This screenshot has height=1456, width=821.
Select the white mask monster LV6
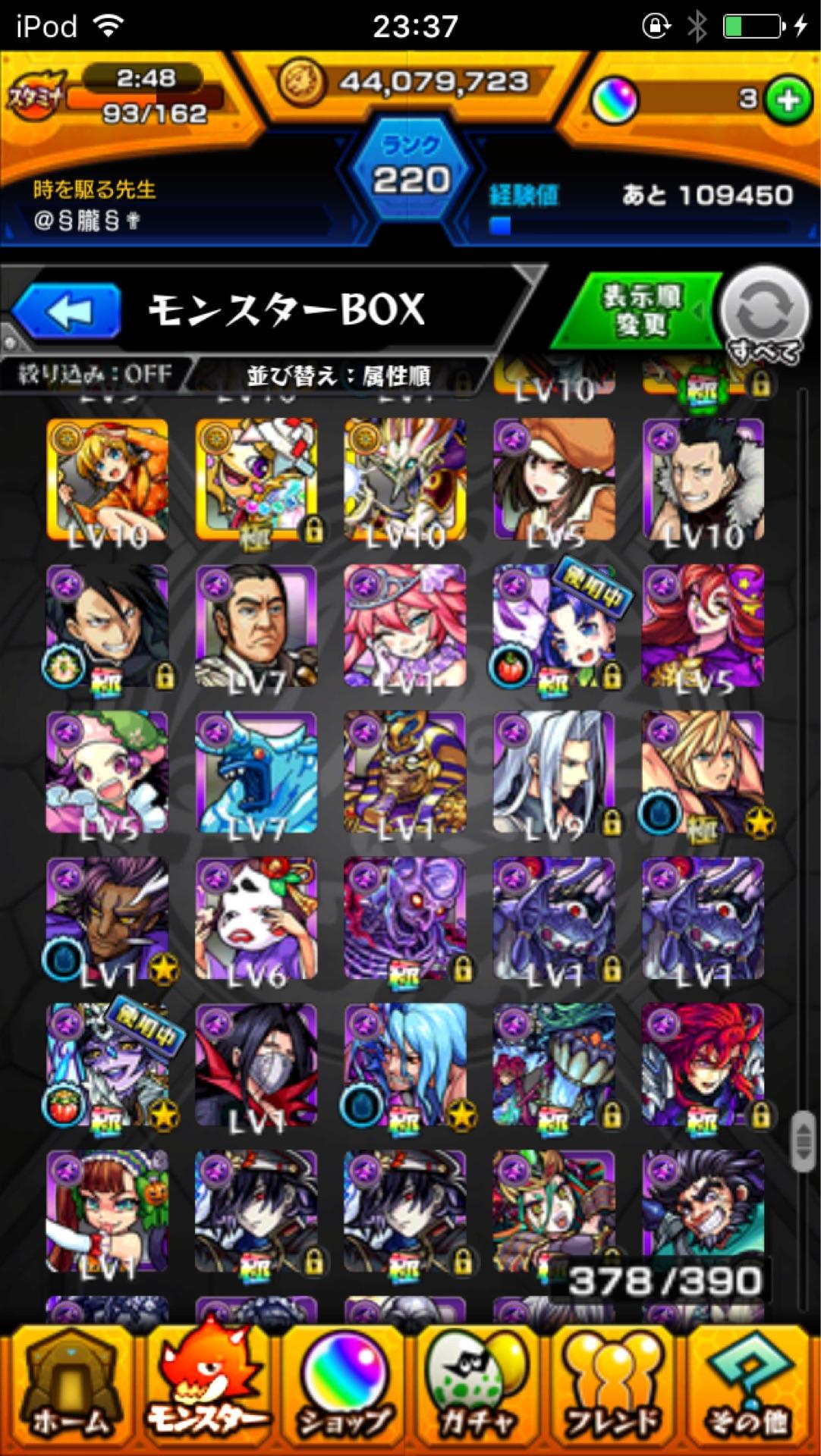[x=256, y=919]
